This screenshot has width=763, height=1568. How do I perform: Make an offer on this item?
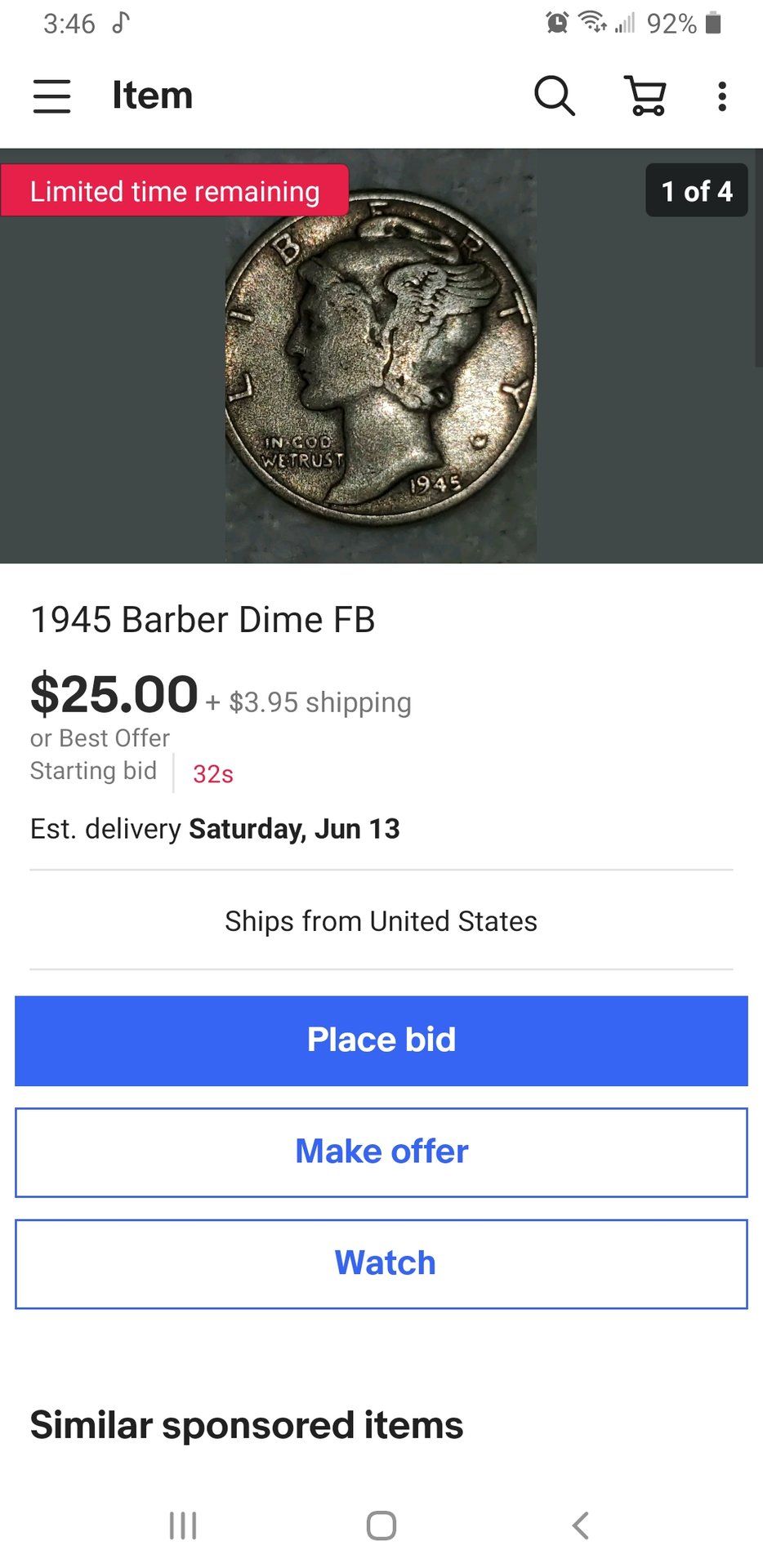click(x=381, y=1152)
